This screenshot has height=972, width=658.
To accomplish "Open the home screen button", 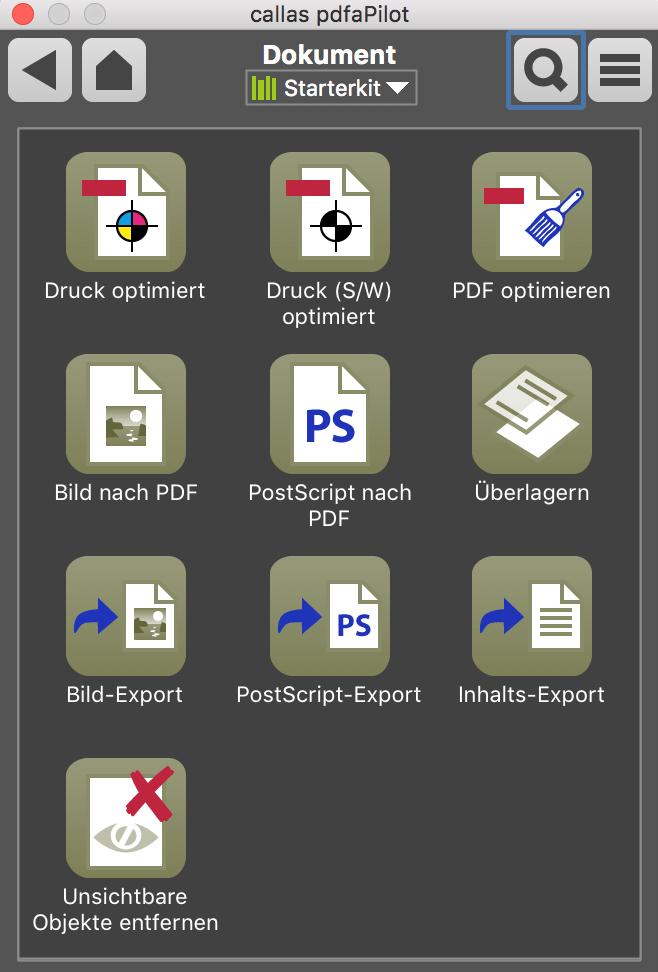I will point(114,70).
